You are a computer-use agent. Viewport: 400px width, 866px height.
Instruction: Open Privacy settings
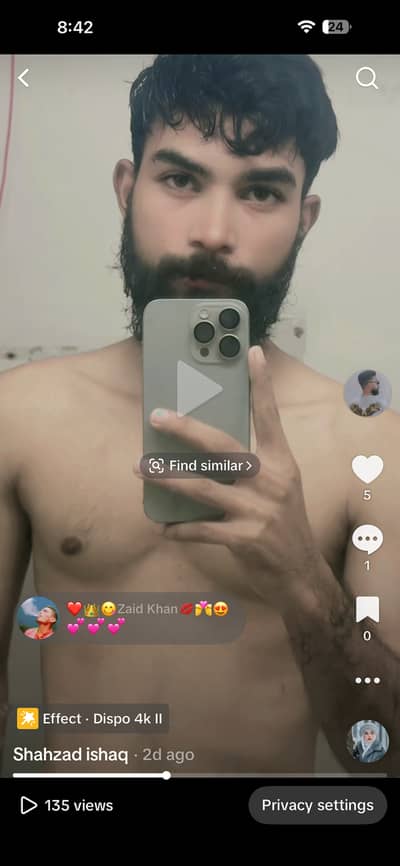click(x=318, y=805)
